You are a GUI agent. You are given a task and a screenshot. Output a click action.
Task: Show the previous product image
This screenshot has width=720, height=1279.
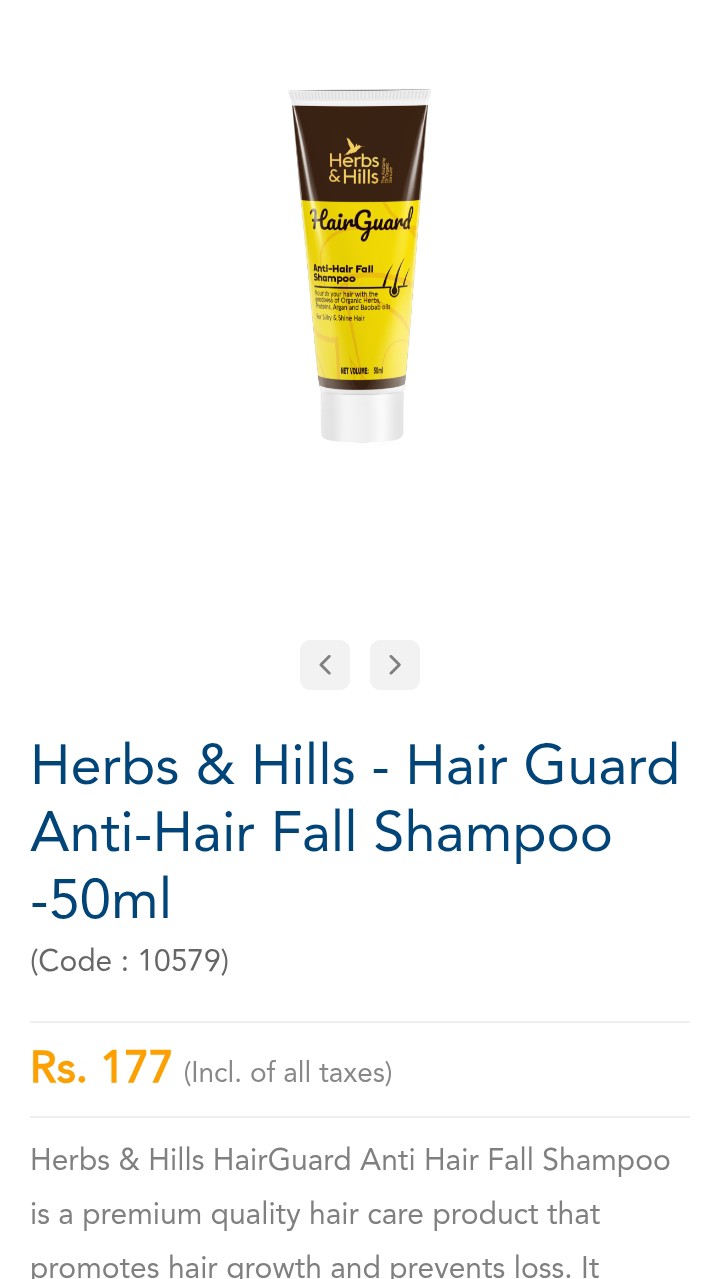[325, 665]
